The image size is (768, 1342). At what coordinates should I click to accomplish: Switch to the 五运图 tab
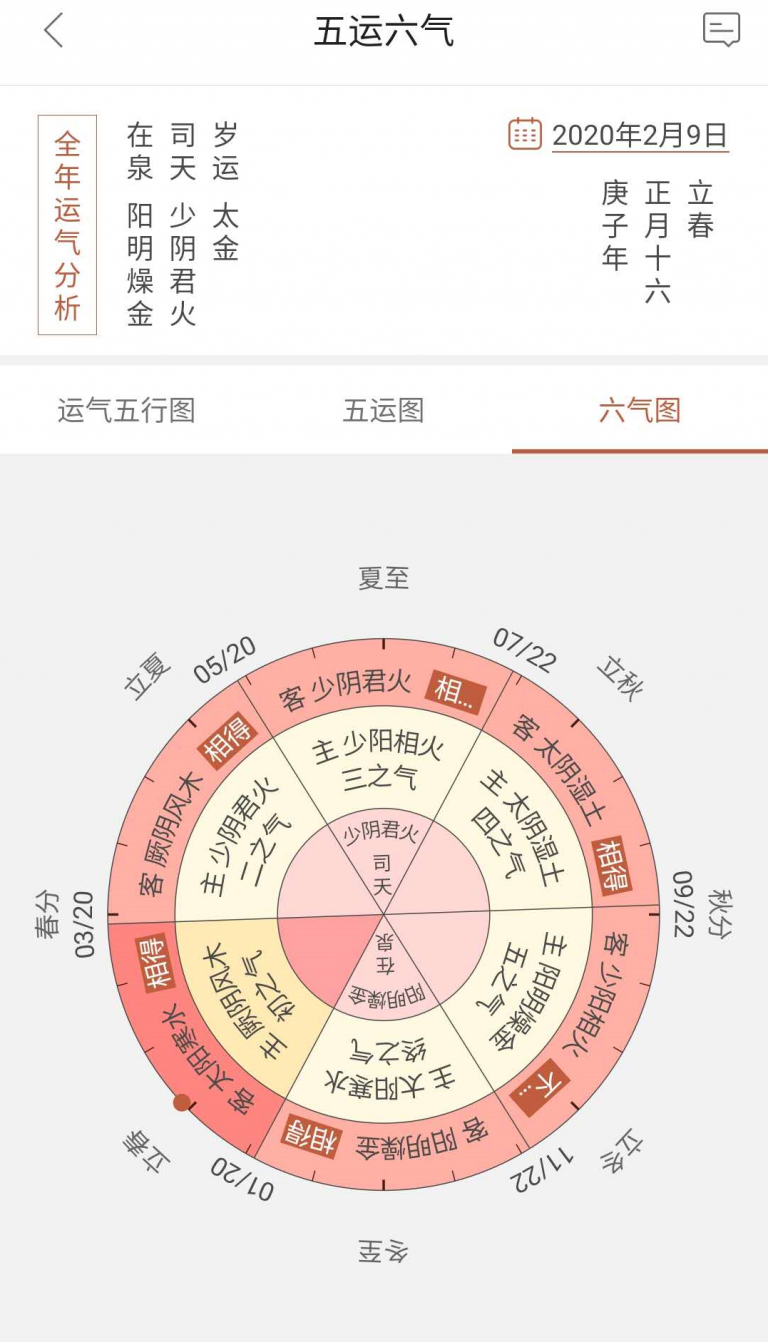coord(384,410)
